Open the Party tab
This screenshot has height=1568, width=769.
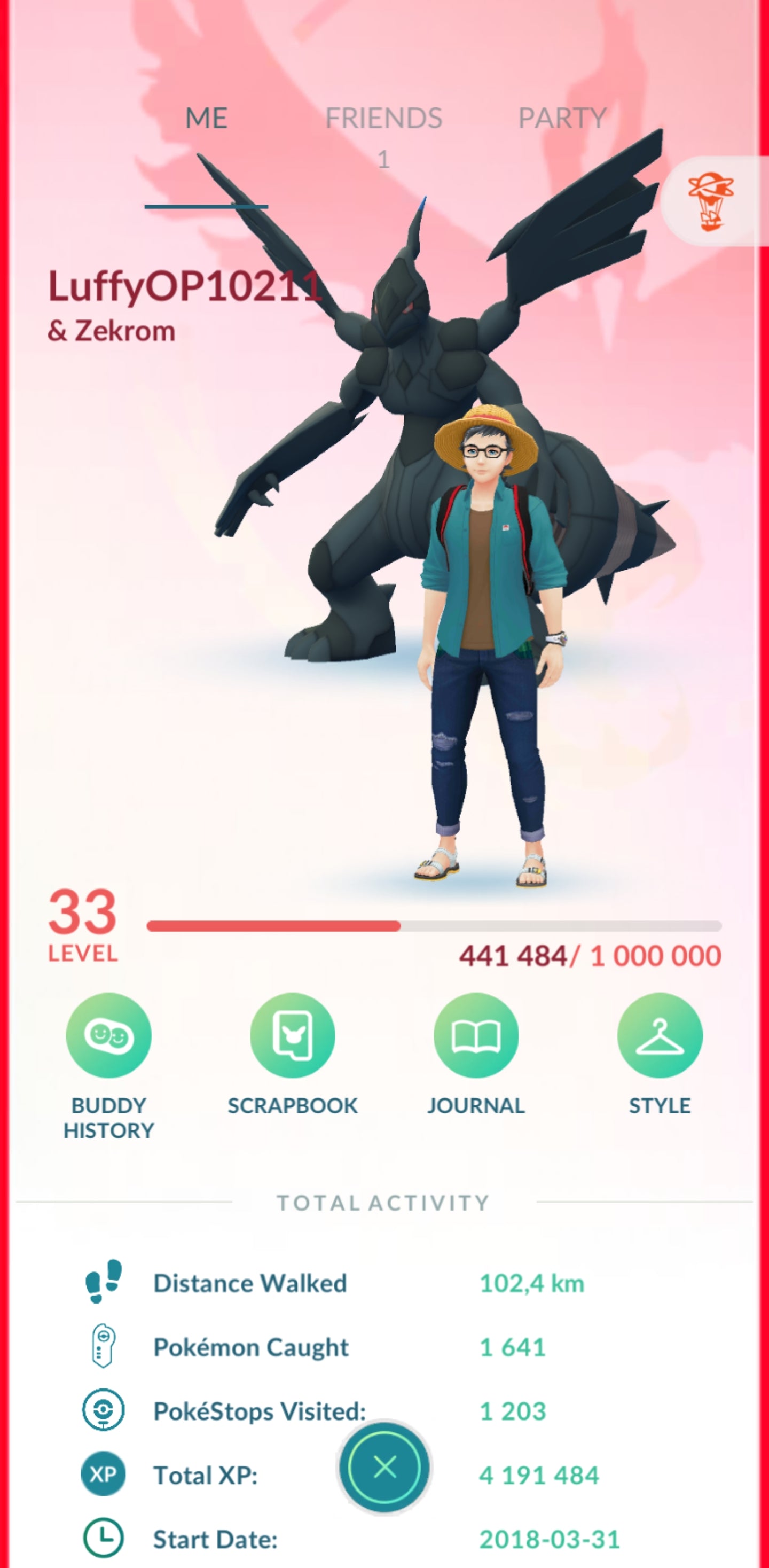pyautogui.click(x=562, y=119)
